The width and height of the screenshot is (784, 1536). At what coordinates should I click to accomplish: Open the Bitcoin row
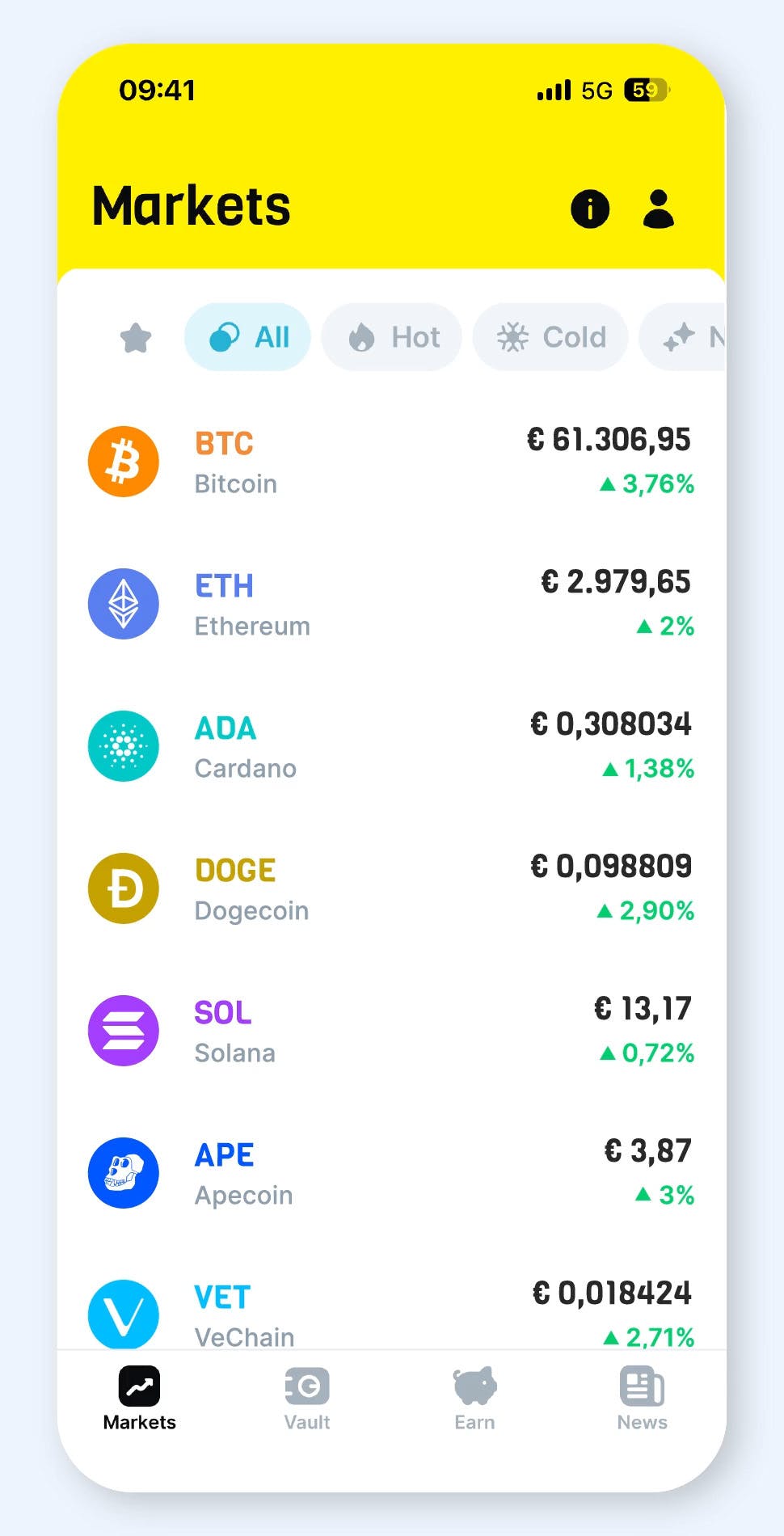pos(391,462)
